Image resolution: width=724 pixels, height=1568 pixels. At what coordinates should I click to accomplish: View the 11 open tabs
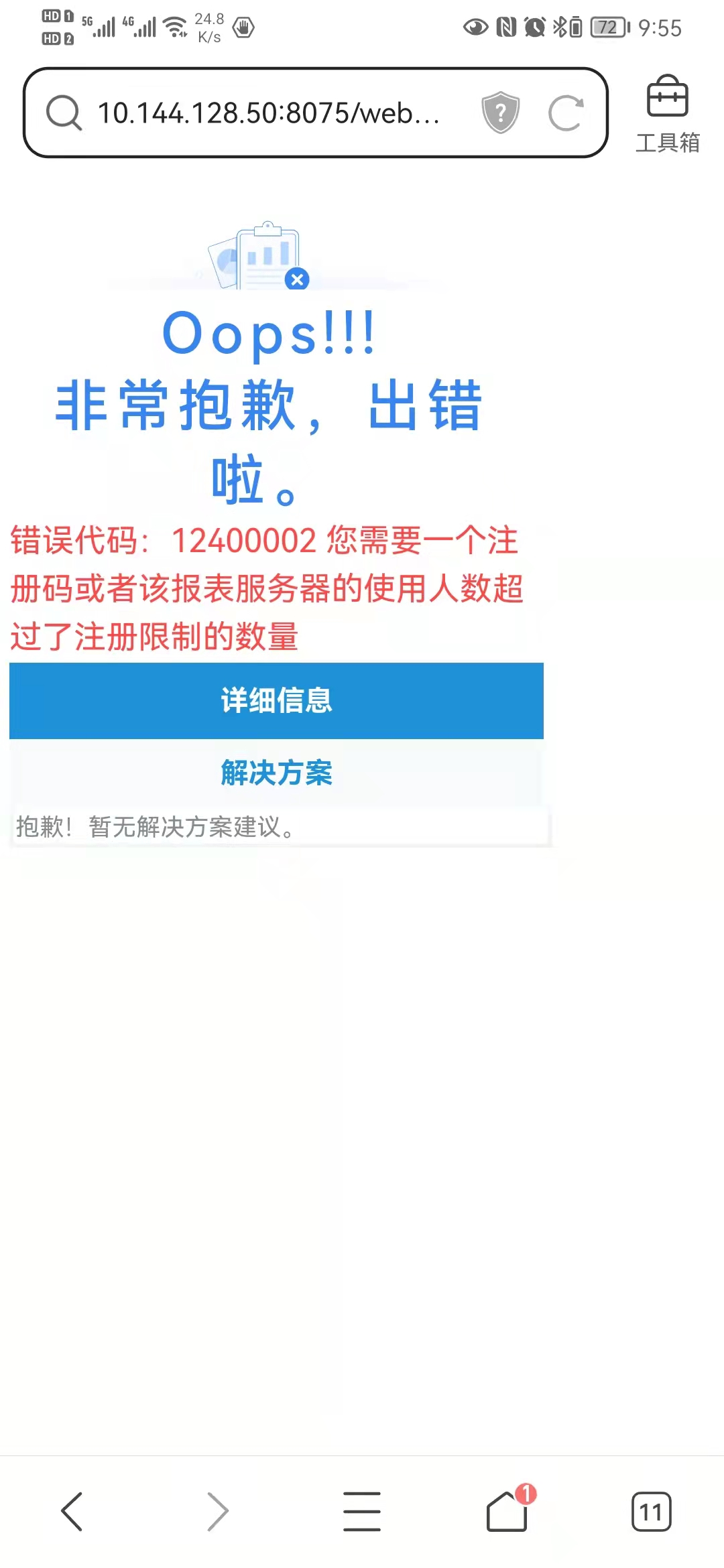click(651, 1512)
